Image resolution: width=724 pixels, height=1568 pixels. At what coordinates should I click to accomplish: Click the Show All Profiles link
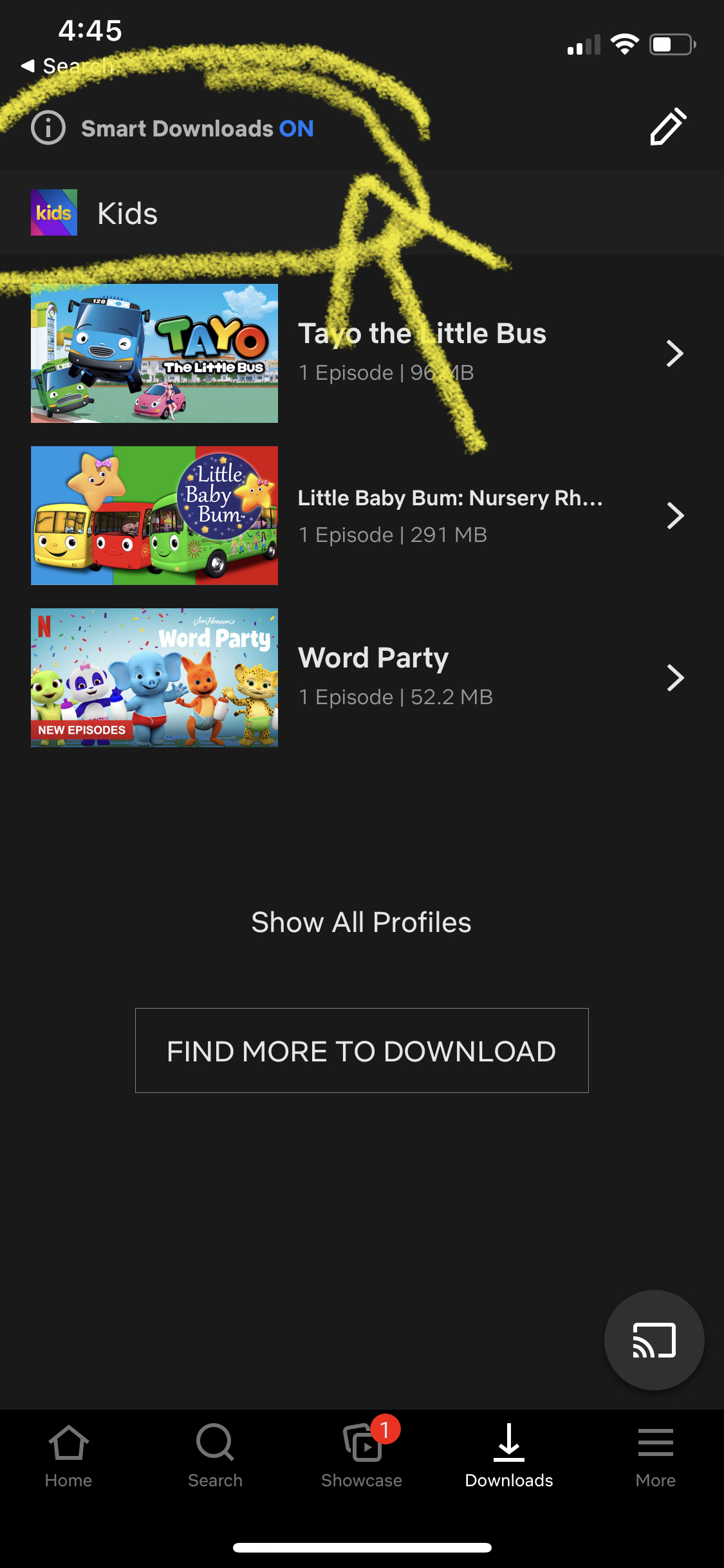362,922
